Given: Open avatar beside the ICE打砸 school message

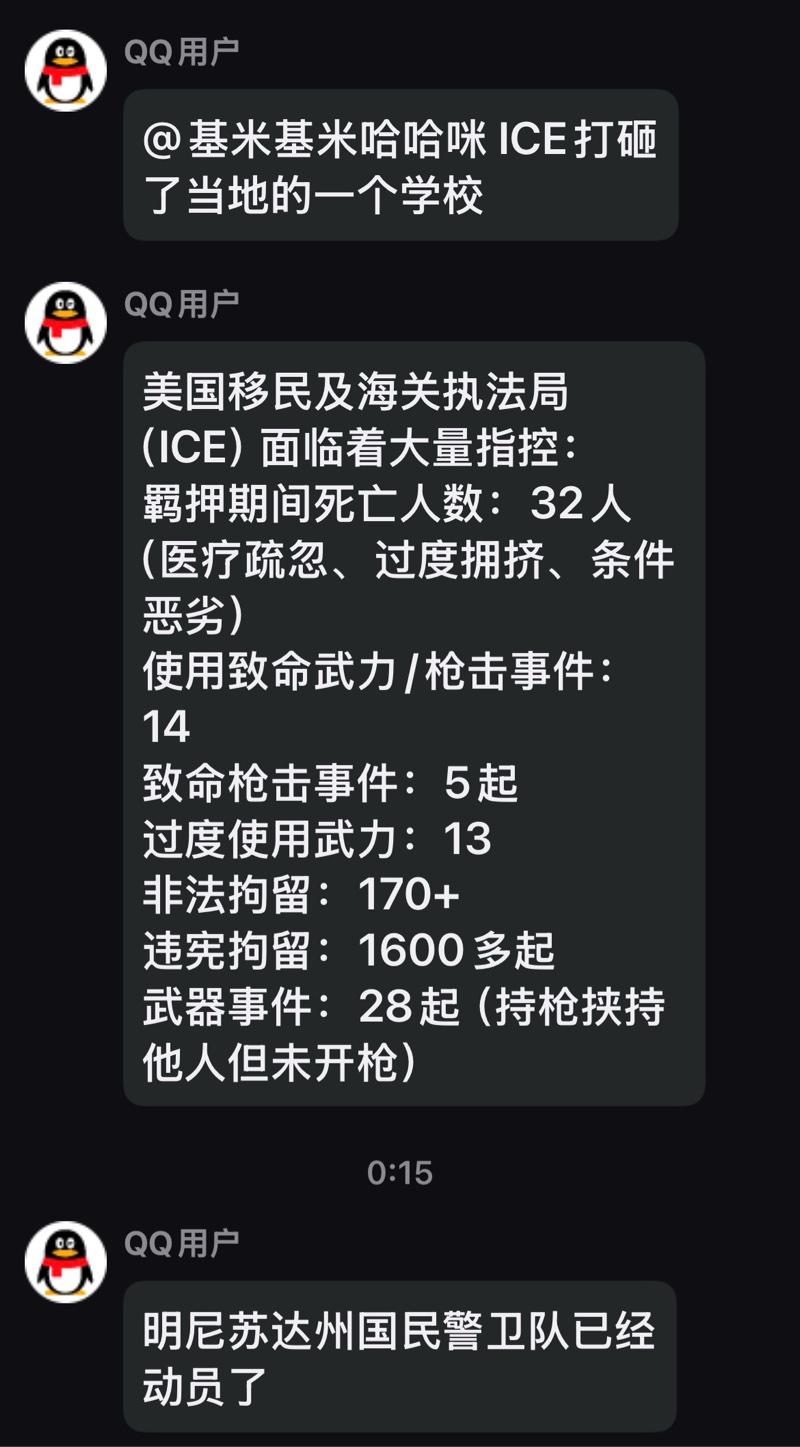Looking at the screenshot, I should click(66, 71).
